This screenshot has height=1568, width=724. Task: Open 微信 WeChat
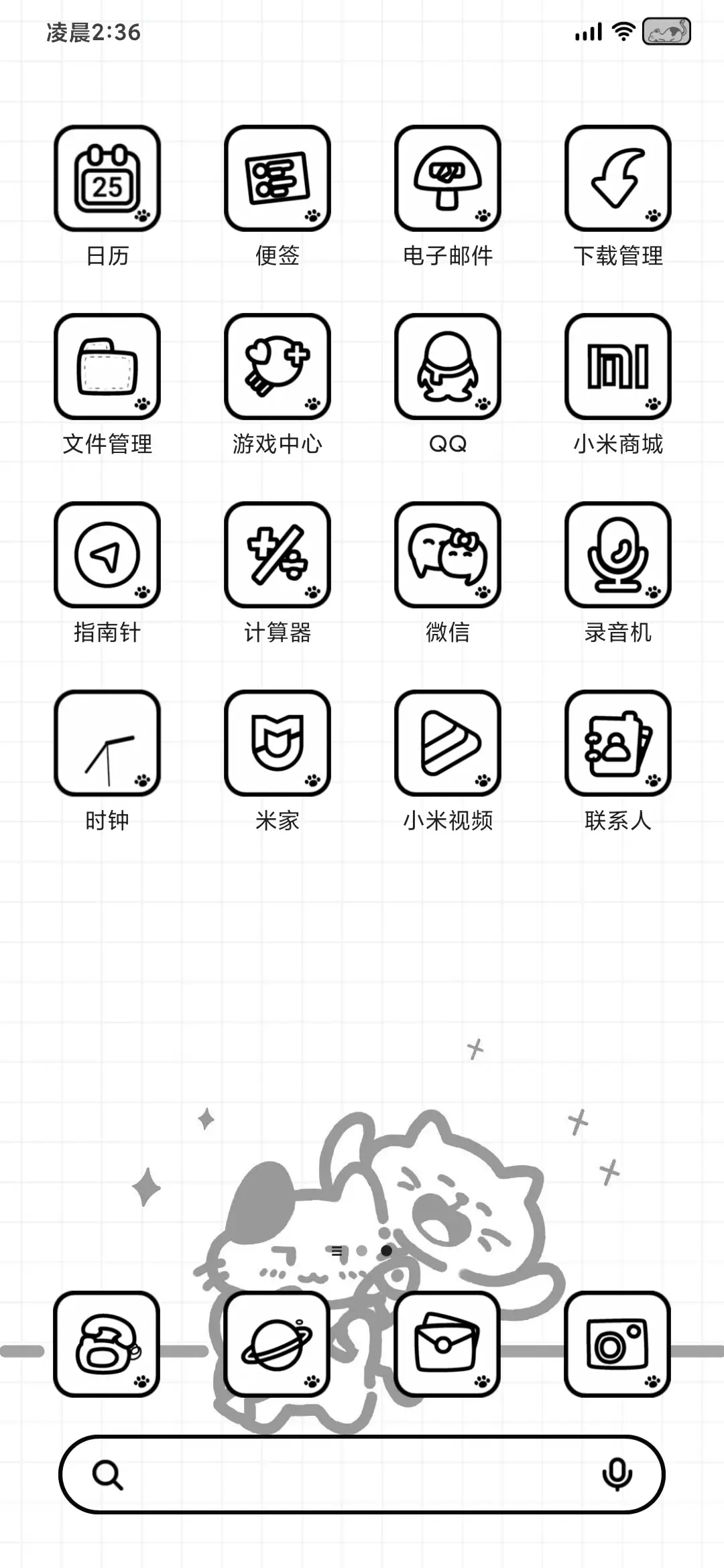click(448, 556)
